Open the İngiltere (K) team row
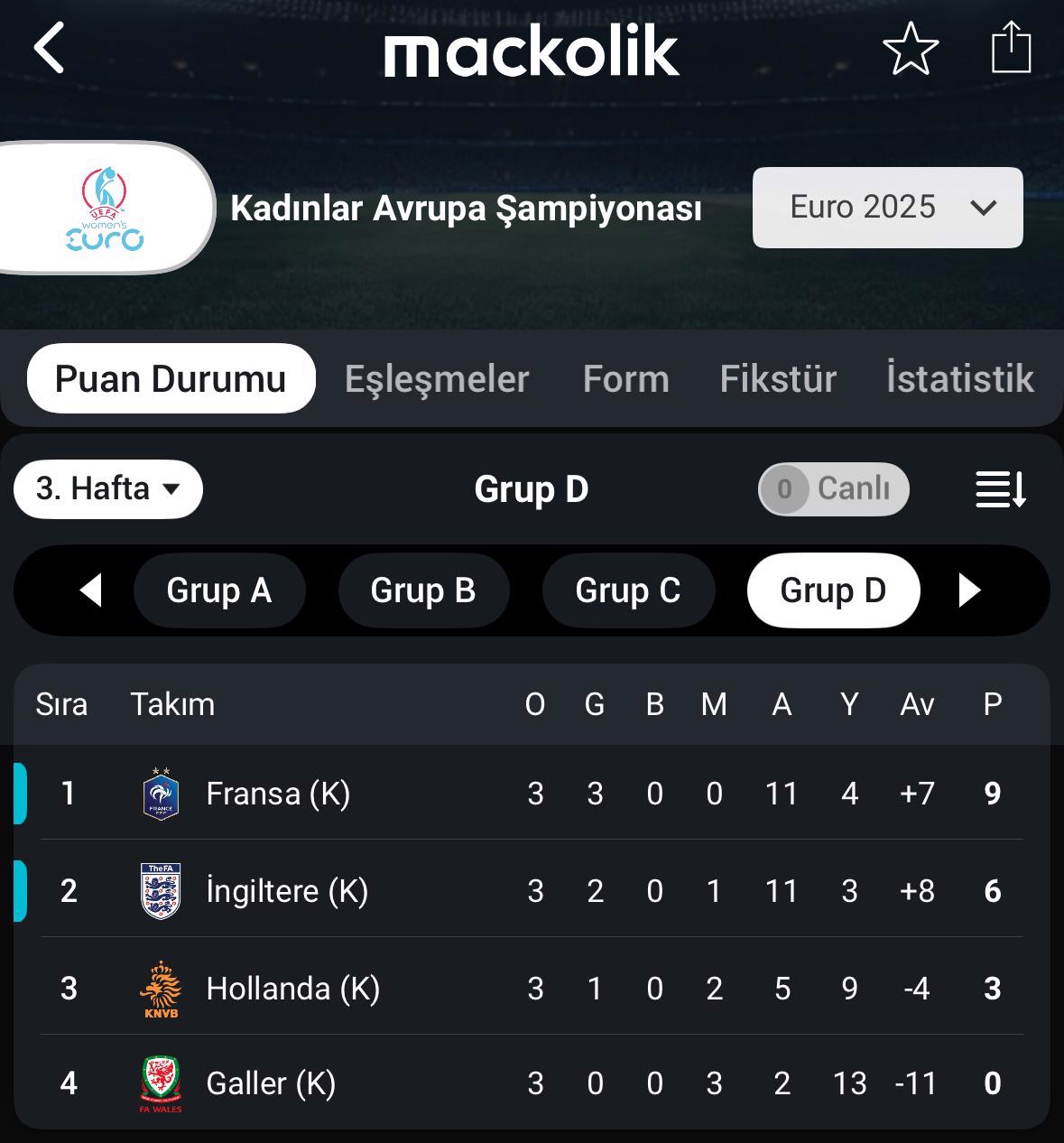Screen dimensions: 1064x1143 pos(287,891)
